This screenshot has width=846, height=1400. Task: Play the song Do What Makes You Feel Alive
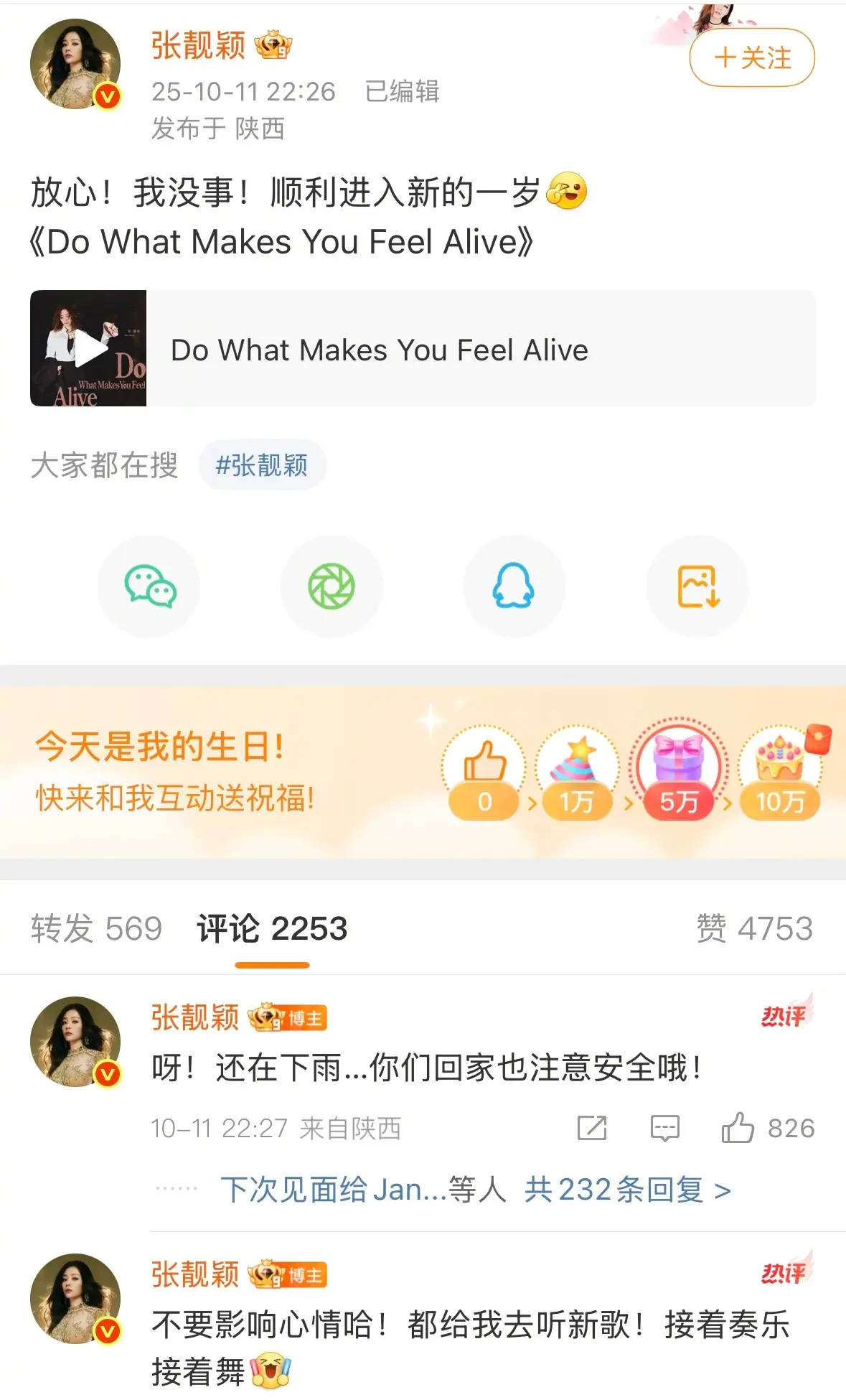pyautogui.click(x=88, y=349)
